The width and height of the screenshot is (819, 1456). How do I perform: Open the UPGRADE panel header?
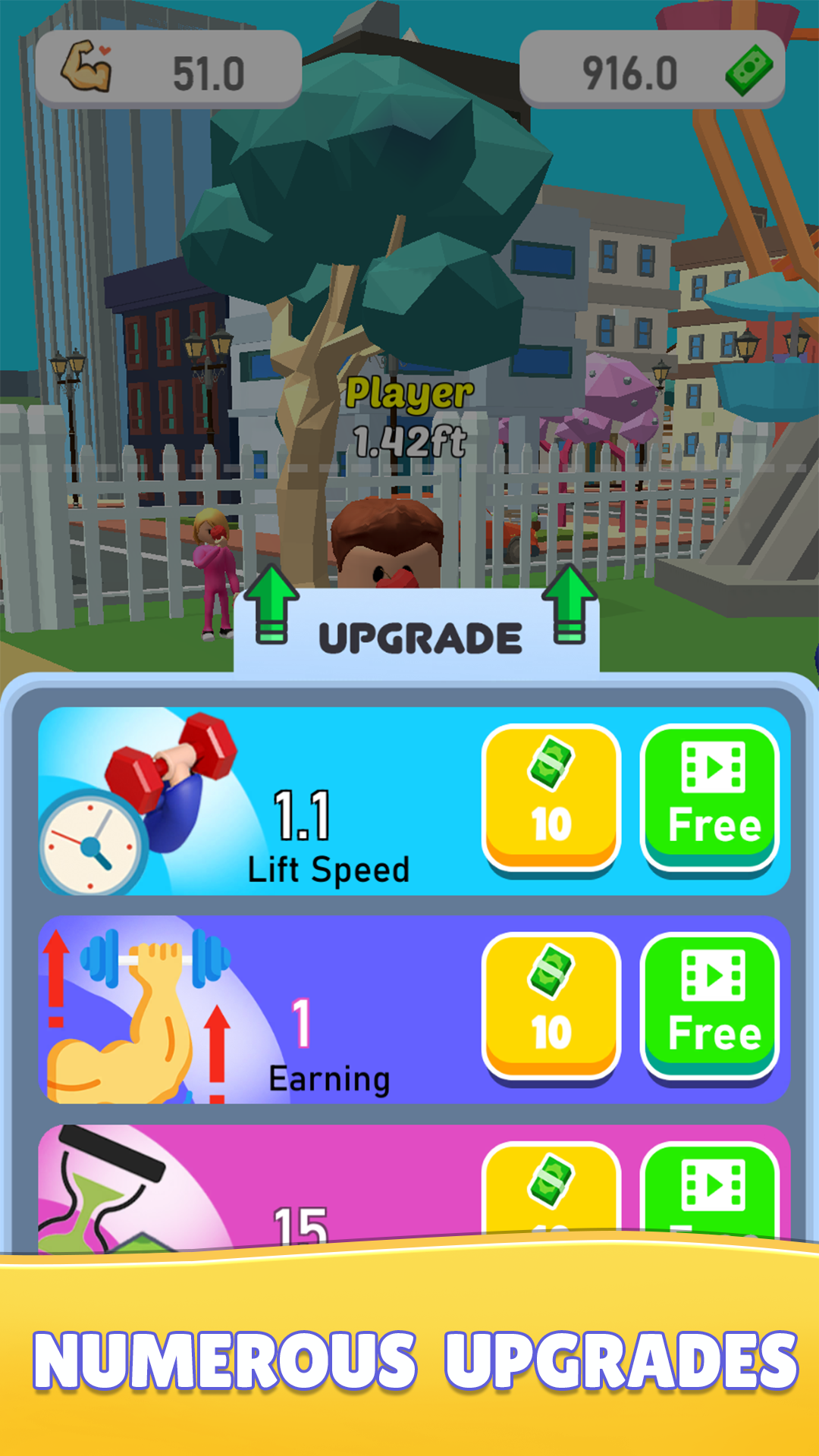(x=419, y=635)
